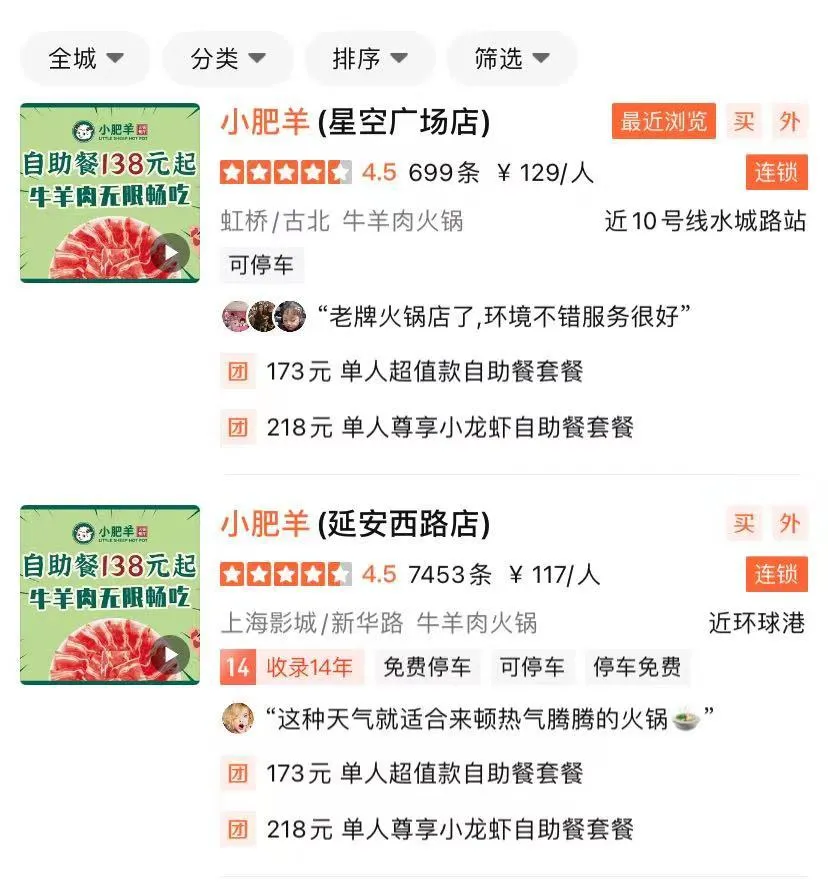View the 173元 deal at 延安西路店
This screenshot has width=828, height=885.
tap(424, 773)
